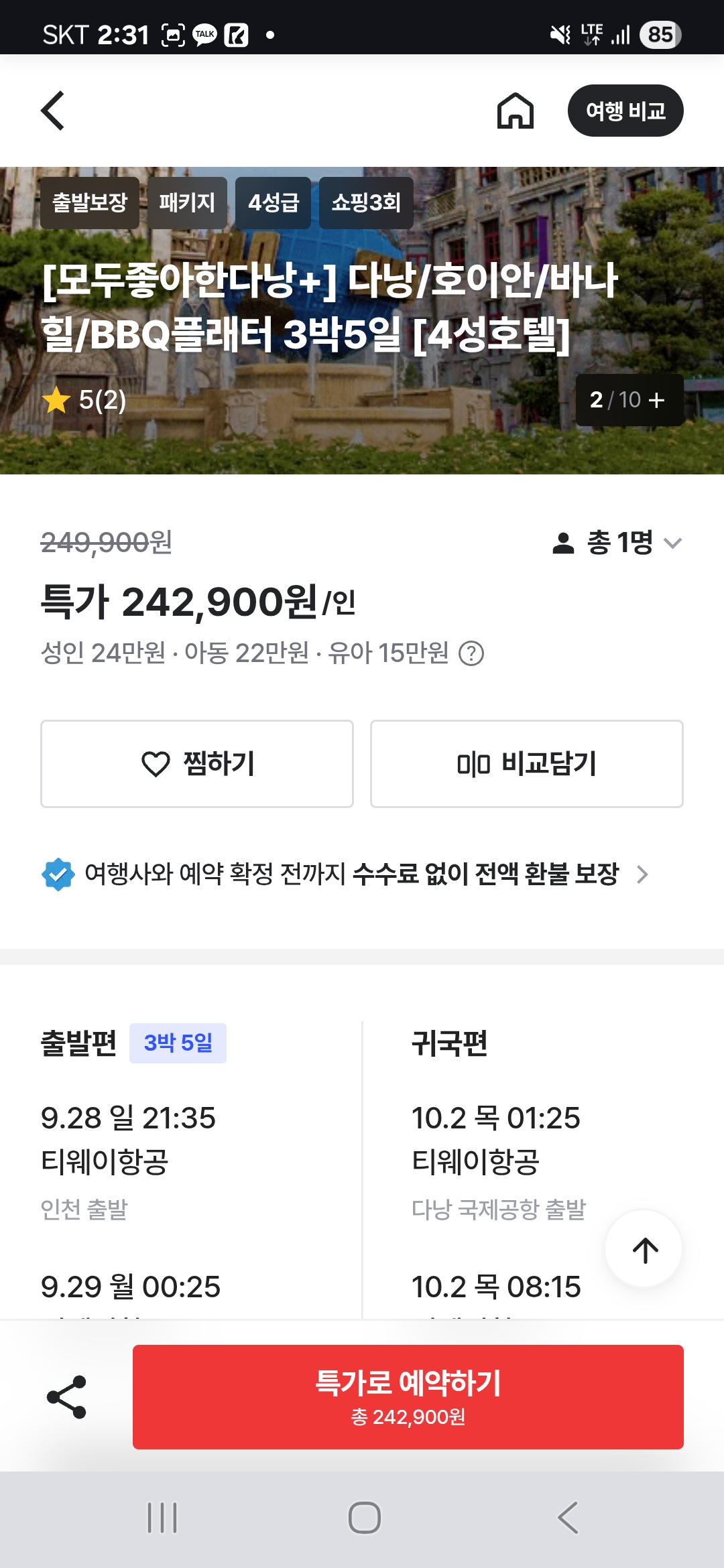The image size is (724, 1568).
Task: Open the home icon in the header
Action: (515, 111)
